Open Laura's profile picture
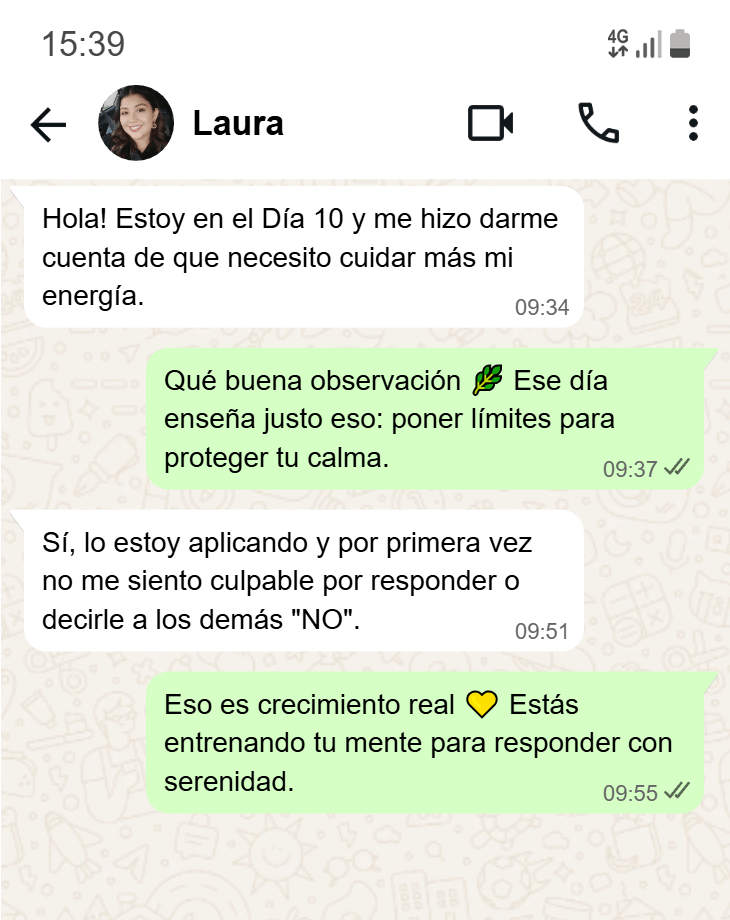This screenshot has height=920, width=730. tap(137, 123)
